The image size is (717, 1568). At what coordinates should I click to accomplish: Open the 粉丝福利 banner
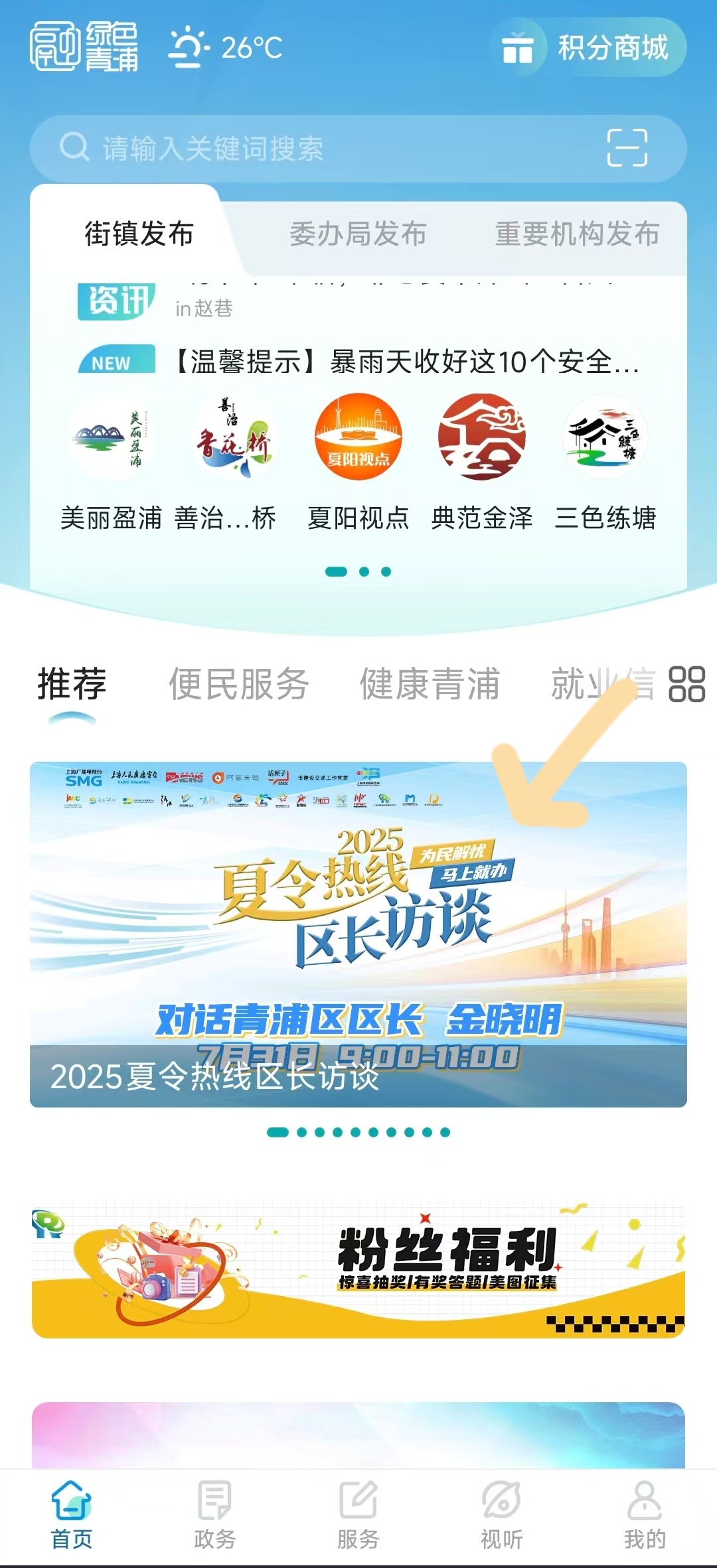point(358,1269)
